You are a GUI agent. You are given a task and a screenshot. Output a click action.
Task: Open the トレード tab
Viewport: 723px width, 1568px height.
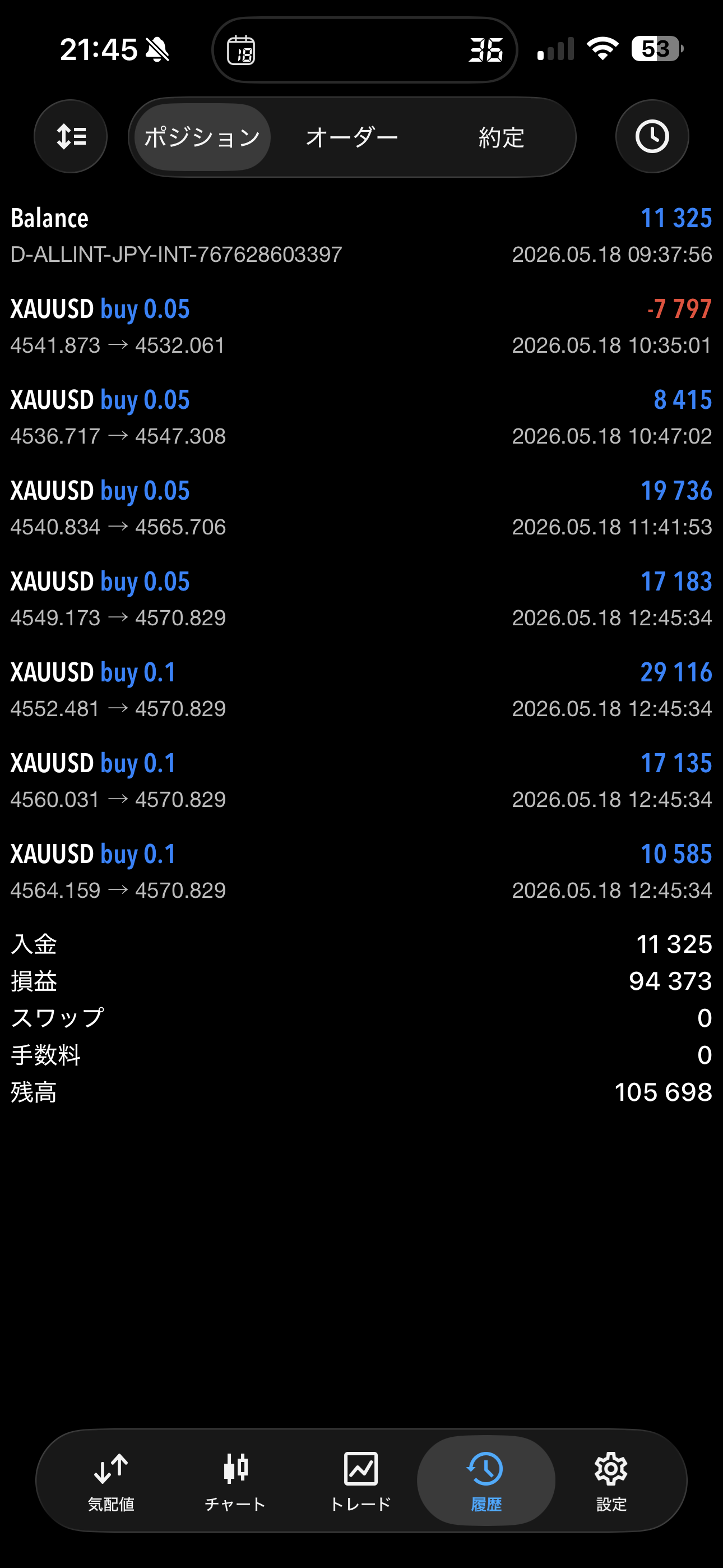[360, 1481]
